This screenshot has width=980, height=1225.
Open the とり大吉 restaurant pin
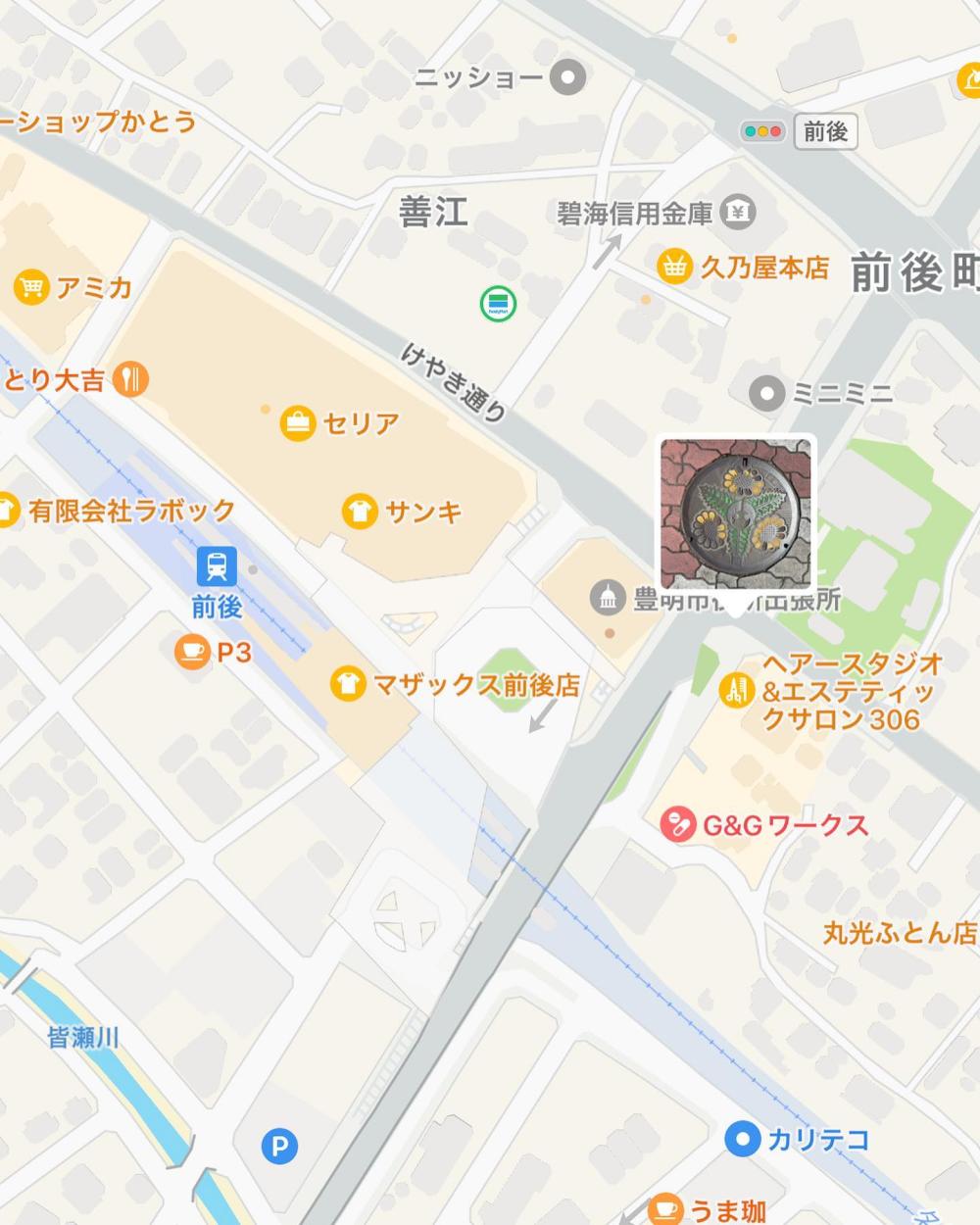tap(130, 378)
